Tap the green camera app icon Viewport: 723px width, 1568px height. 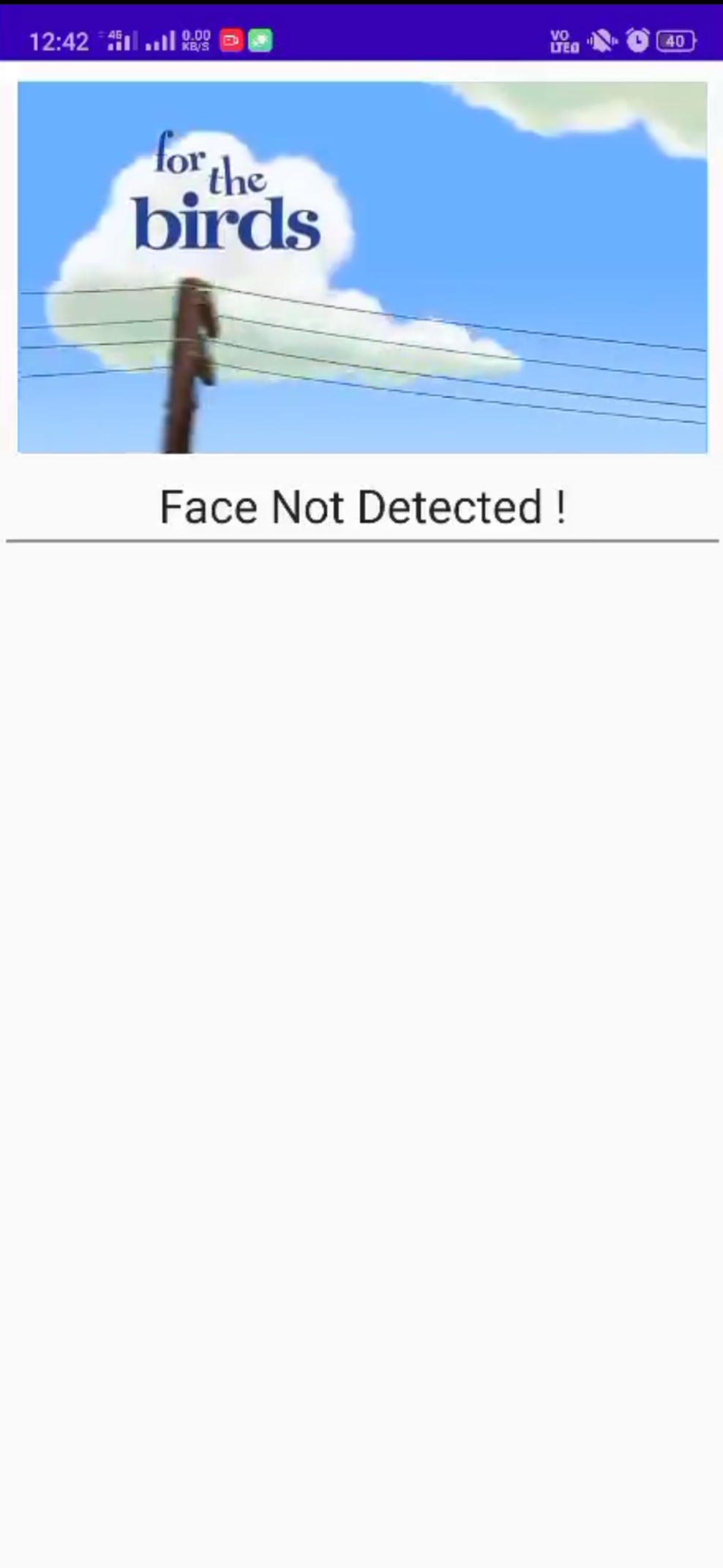coord(261,42)
